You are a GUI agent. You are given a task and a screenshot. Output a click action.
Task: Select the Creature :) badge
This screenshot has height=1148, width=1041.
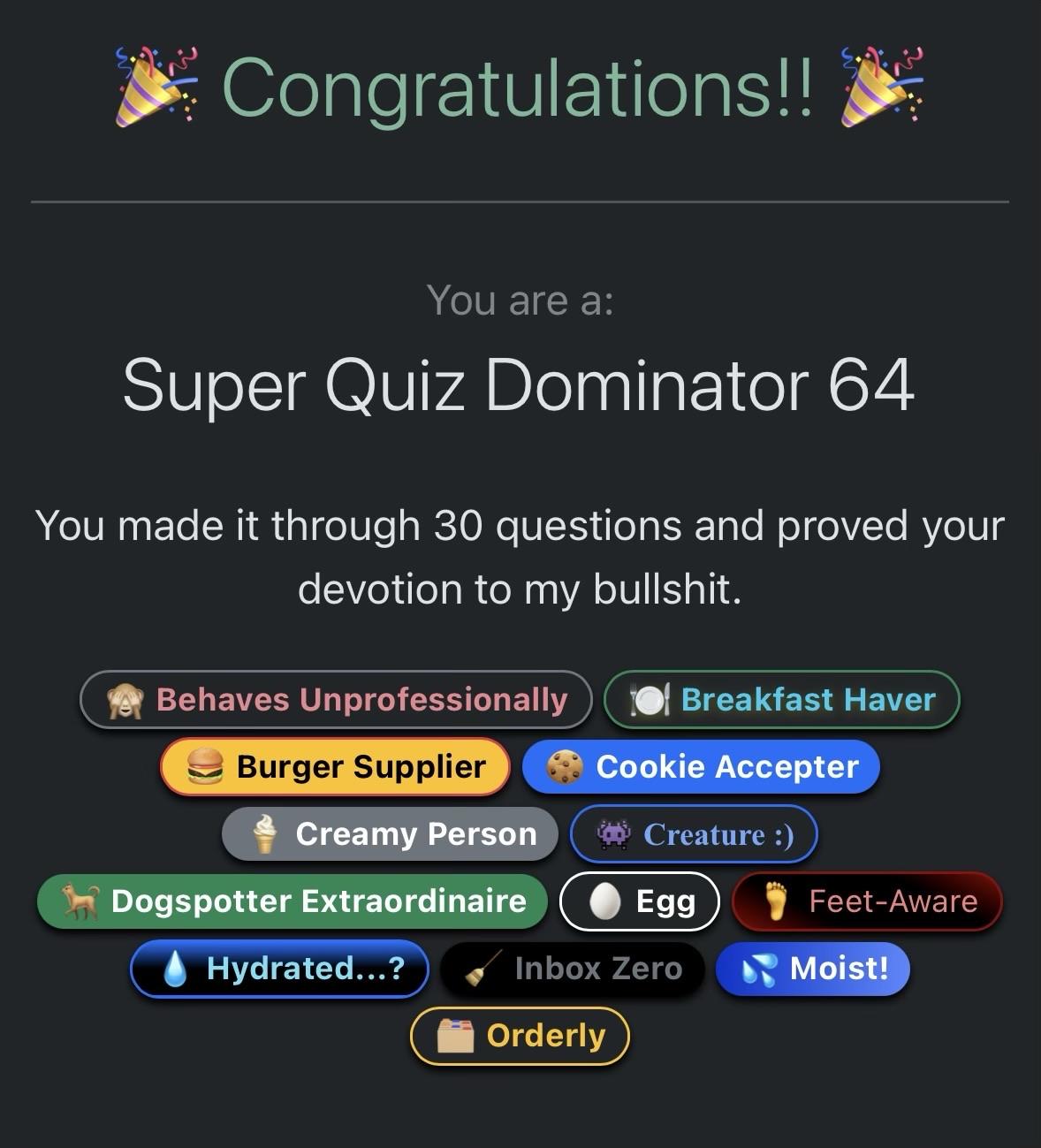click(694, 833)
